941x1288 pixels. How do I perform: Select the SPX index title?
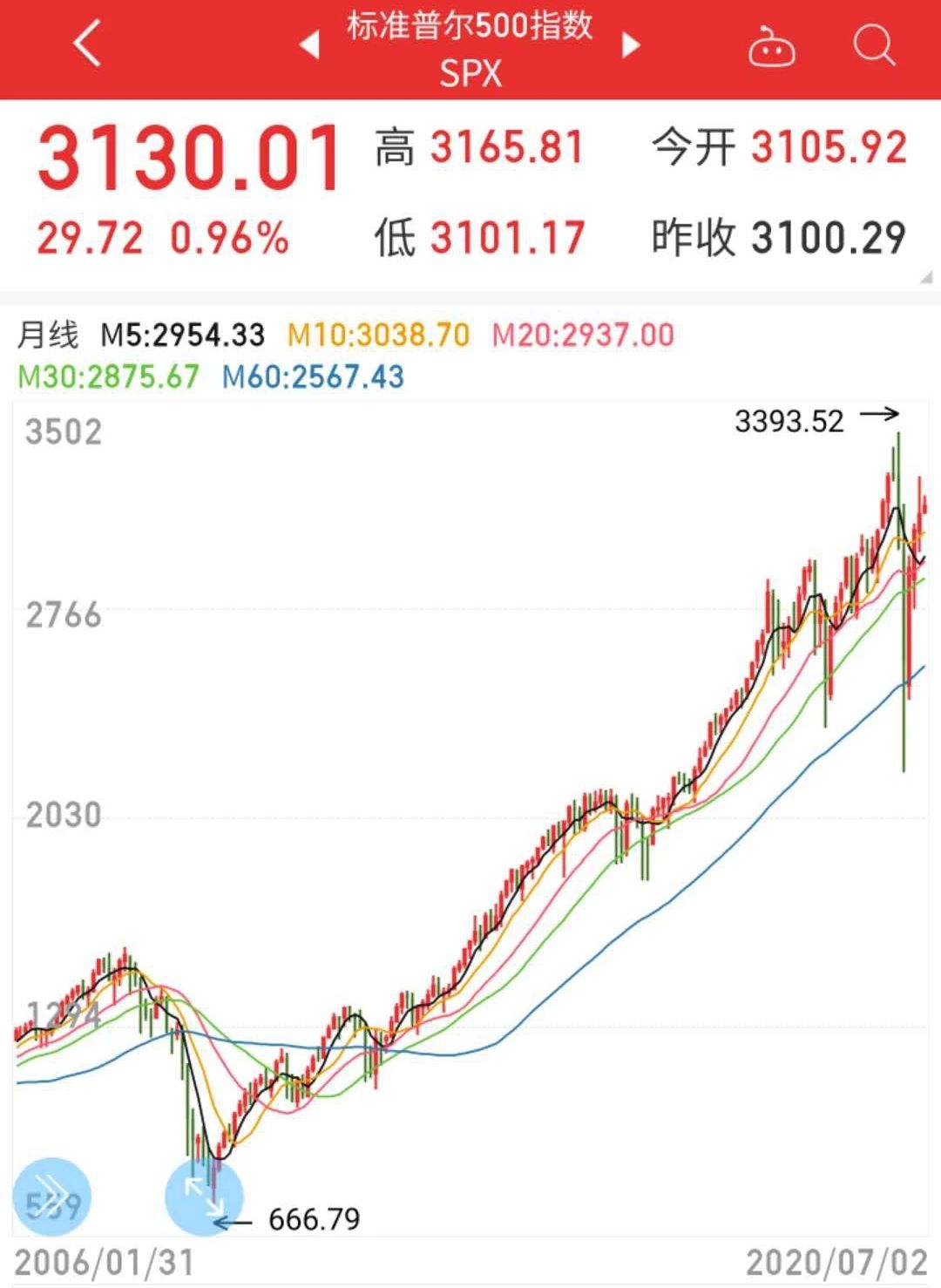coord(470,74)
